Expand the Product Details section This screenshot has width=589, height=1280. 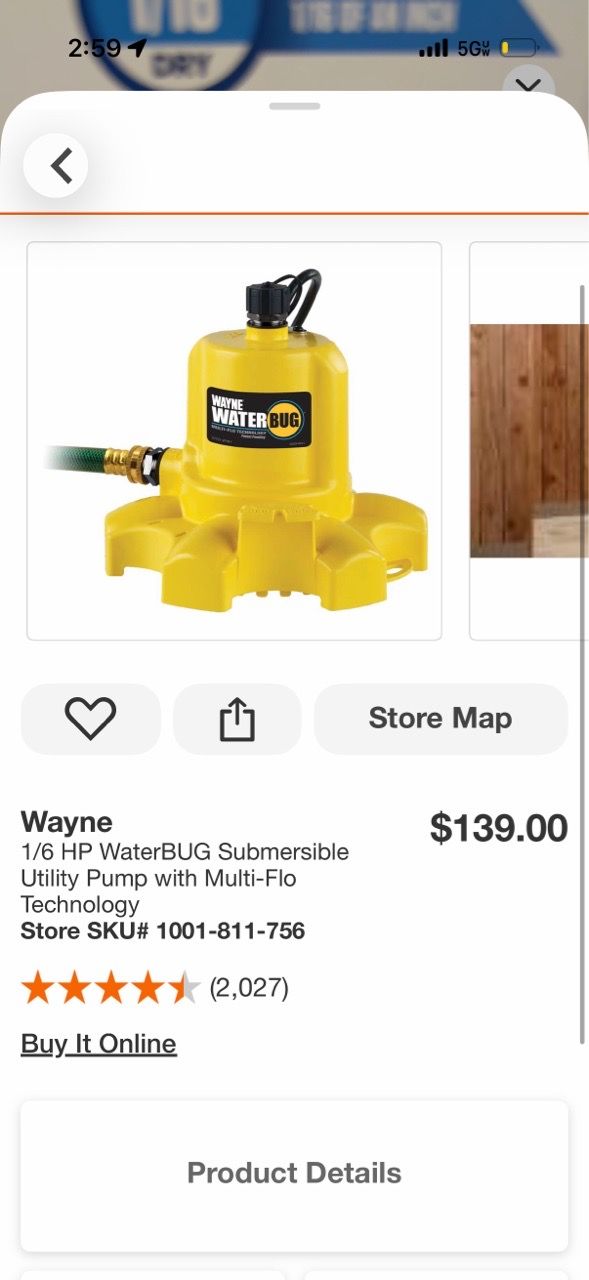[x=294, y=1173]
